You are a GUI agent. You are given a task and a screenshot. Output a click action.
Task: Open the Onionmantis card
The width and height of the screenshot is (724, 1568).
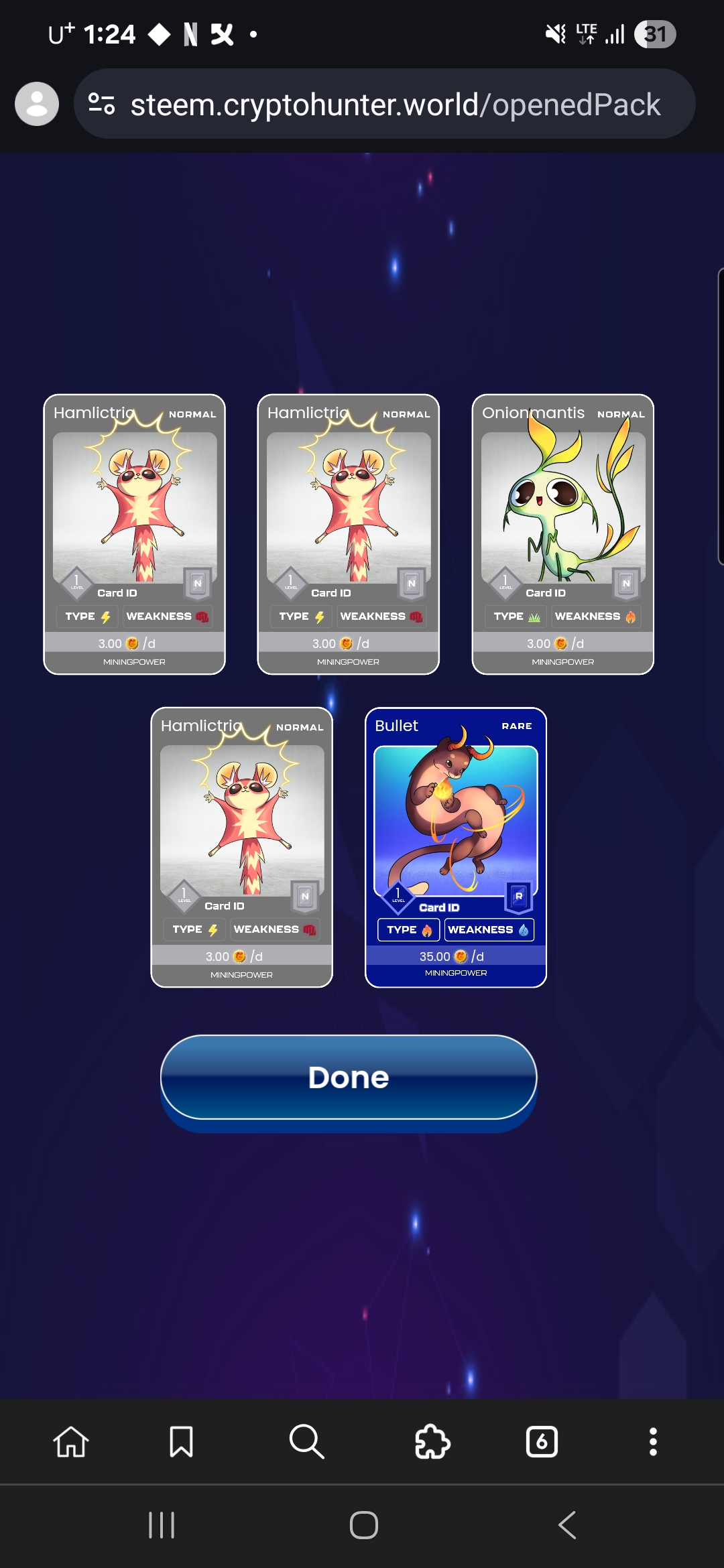pyautogui.click(x=563, y=534)
